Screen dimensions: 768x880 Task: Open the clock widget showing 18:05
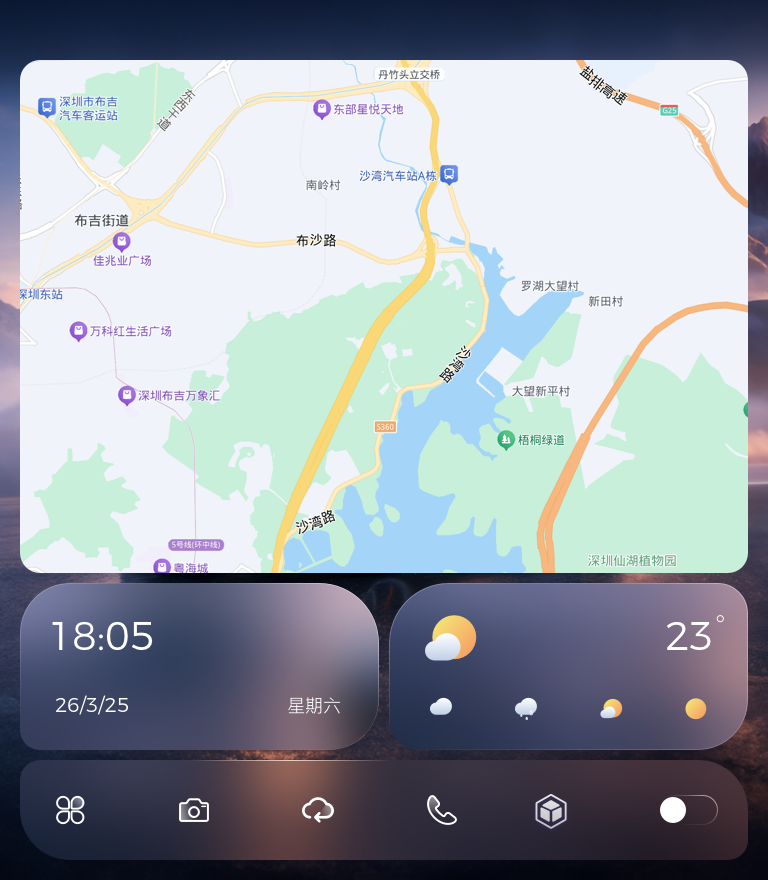click(199, 666)
